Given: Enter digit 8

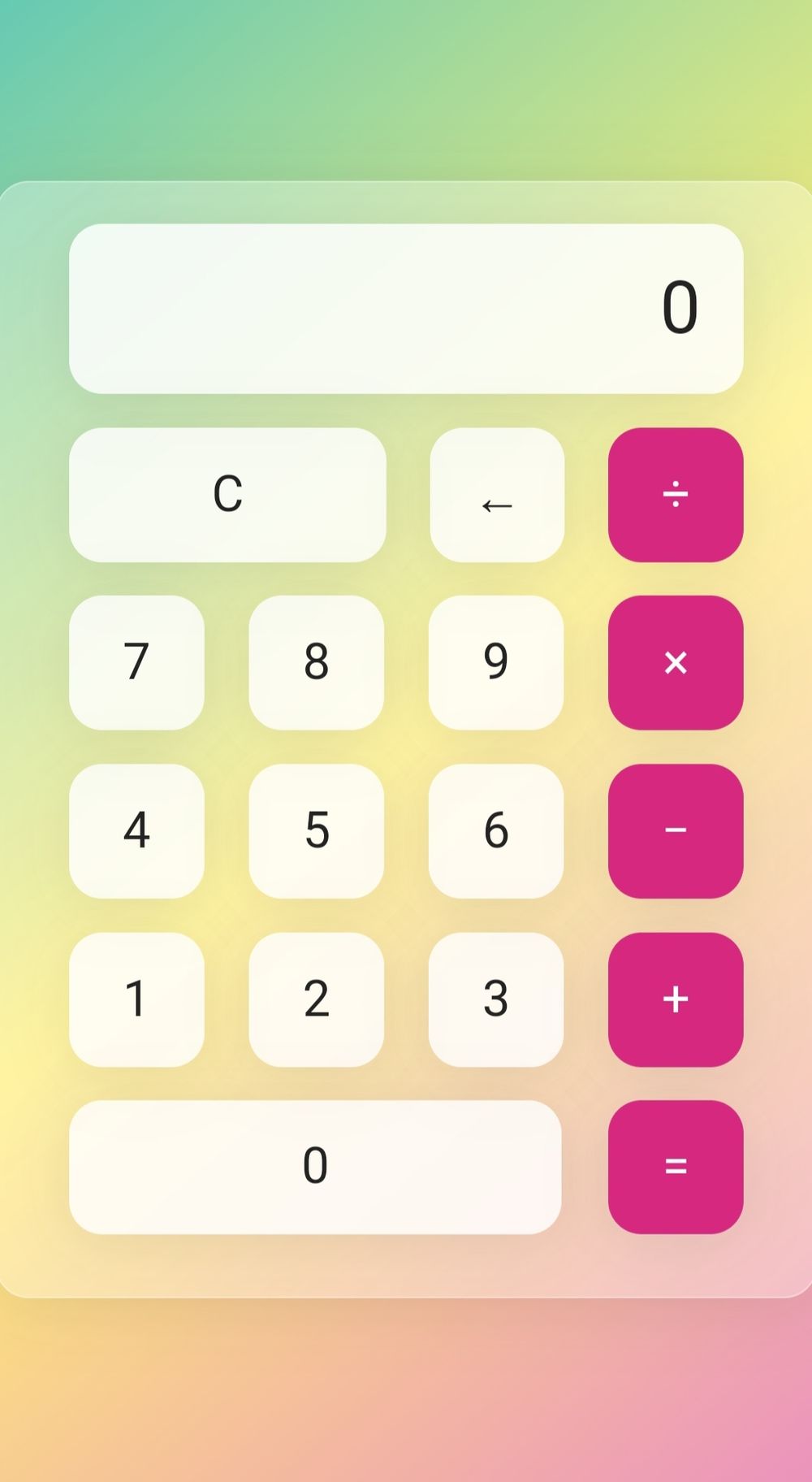Looking at the screenshot, I should pyautogui.click(x=317, y=663).
